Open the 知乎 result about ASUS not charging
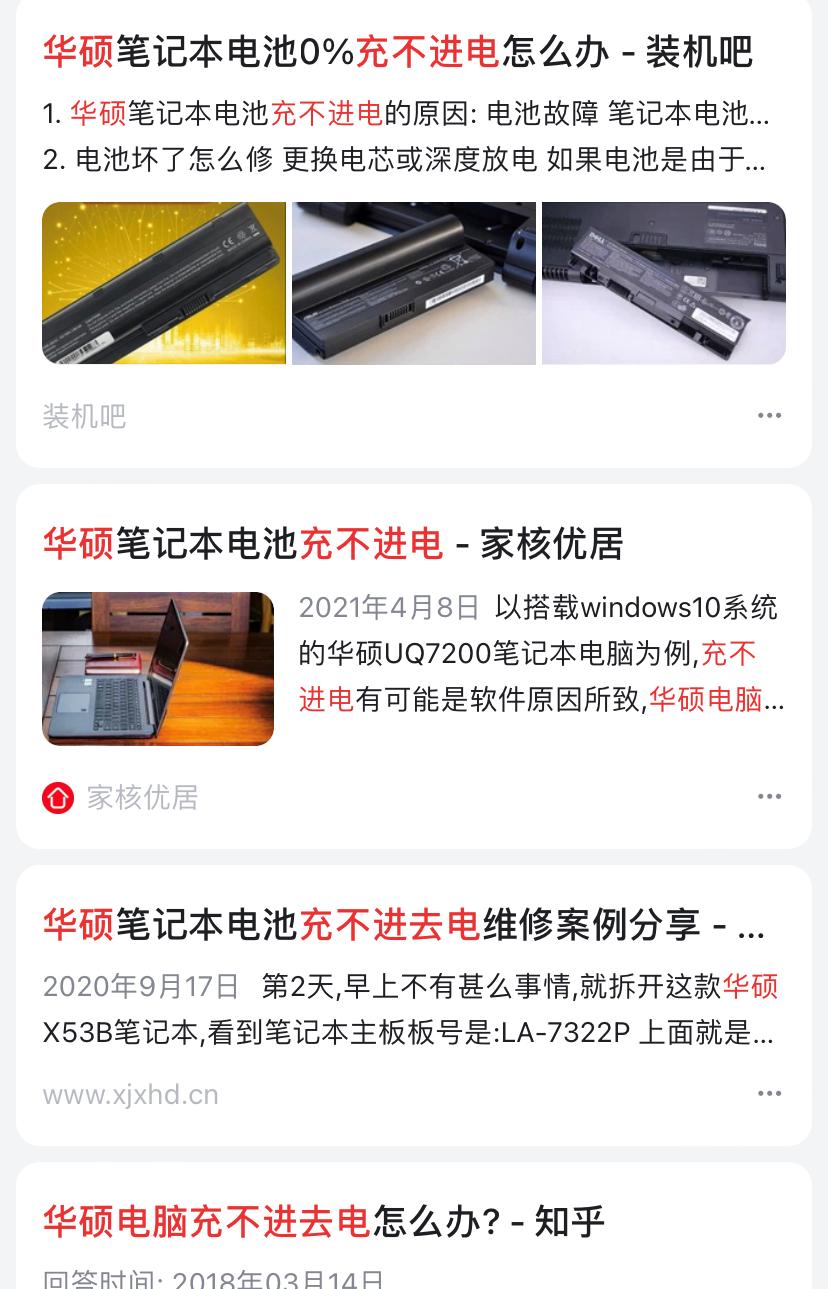 point(324,1220)
